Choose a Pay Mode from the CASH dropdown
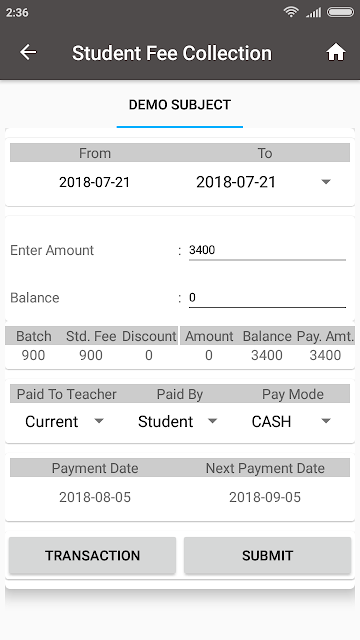Screen dimensions: 360x640 [x=292, y=422]
